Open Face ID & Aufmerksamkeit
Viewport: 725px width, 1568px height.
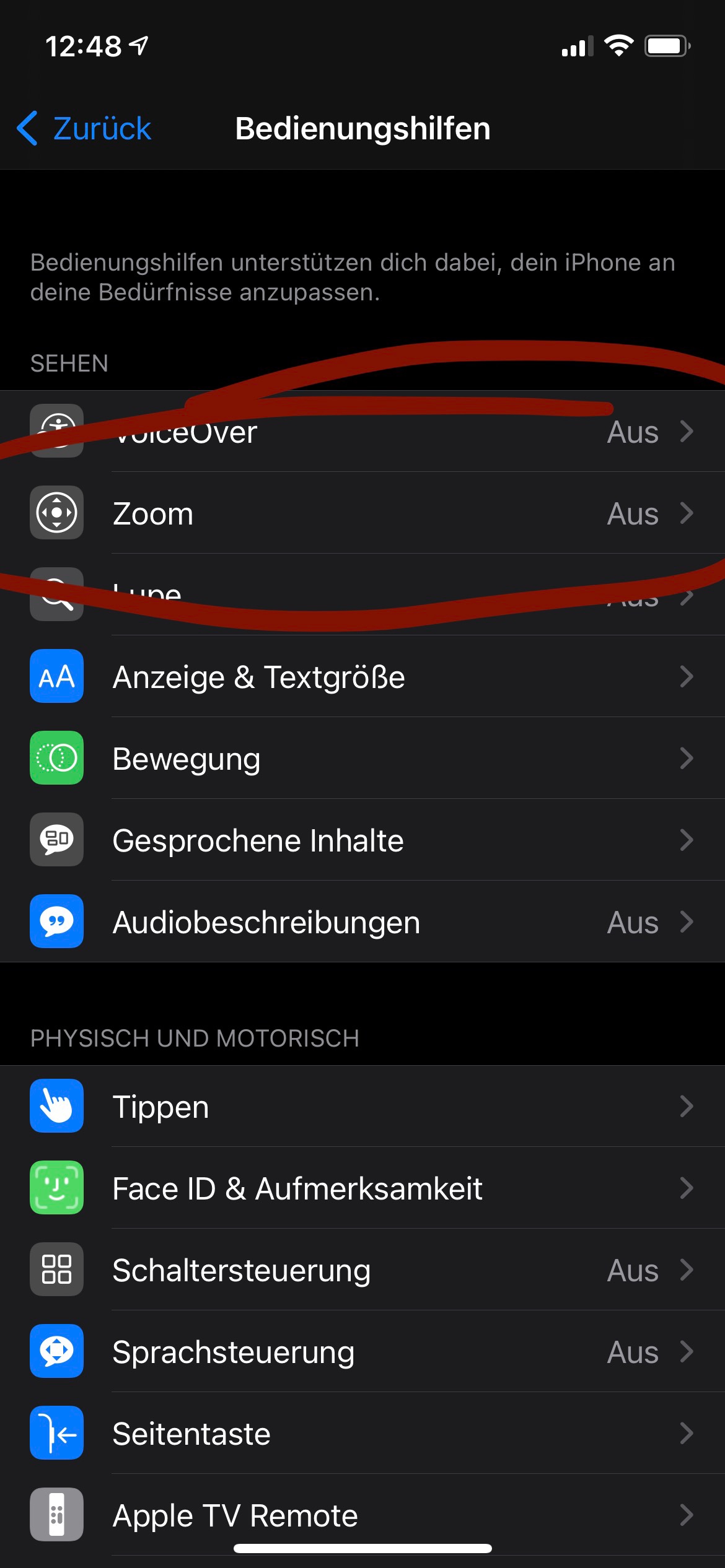(x=362, y=1188)
